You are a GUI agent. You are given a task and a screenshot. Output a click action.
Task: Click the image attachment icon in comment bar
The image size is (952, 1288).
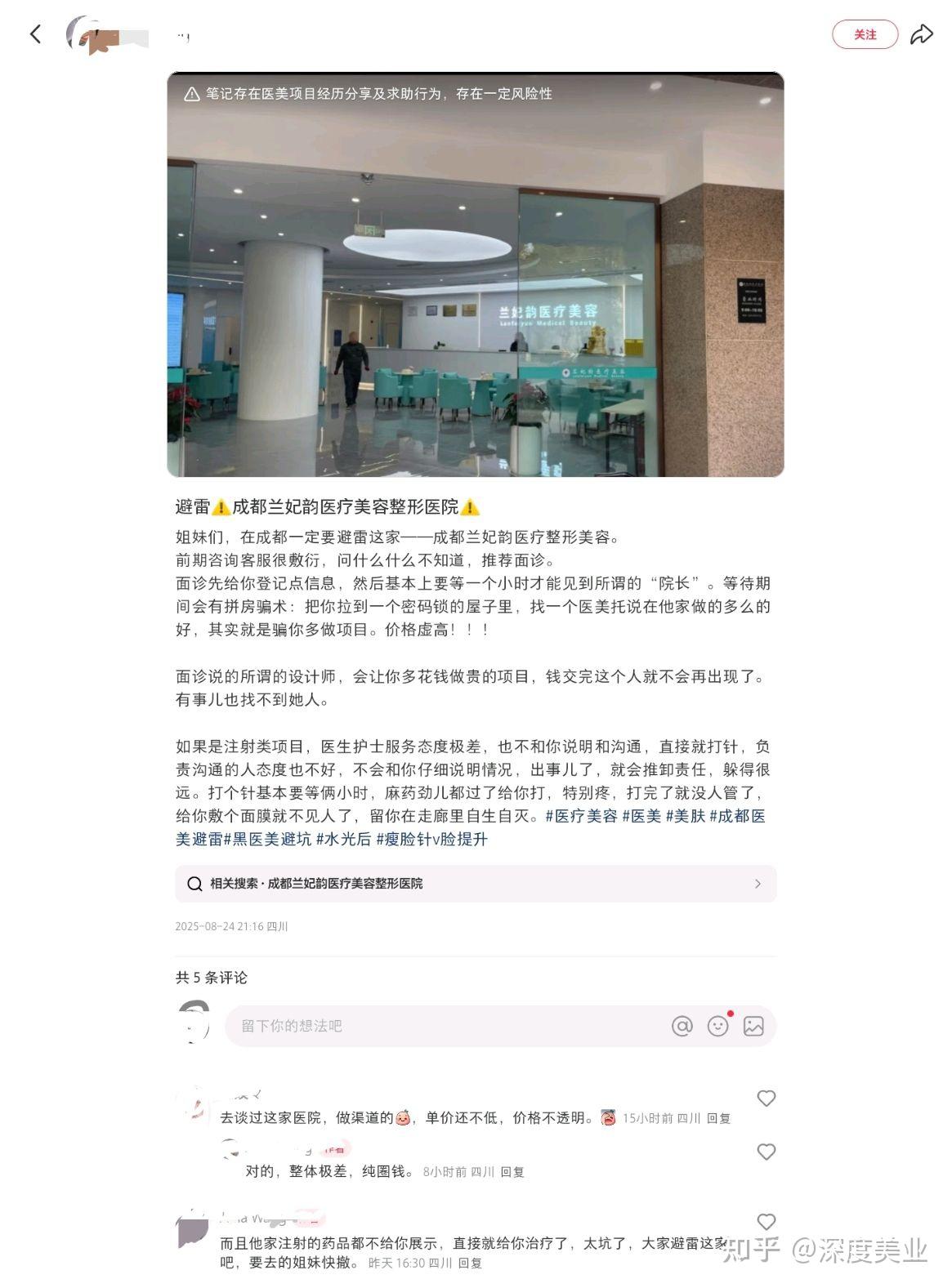click(754, 1025)
